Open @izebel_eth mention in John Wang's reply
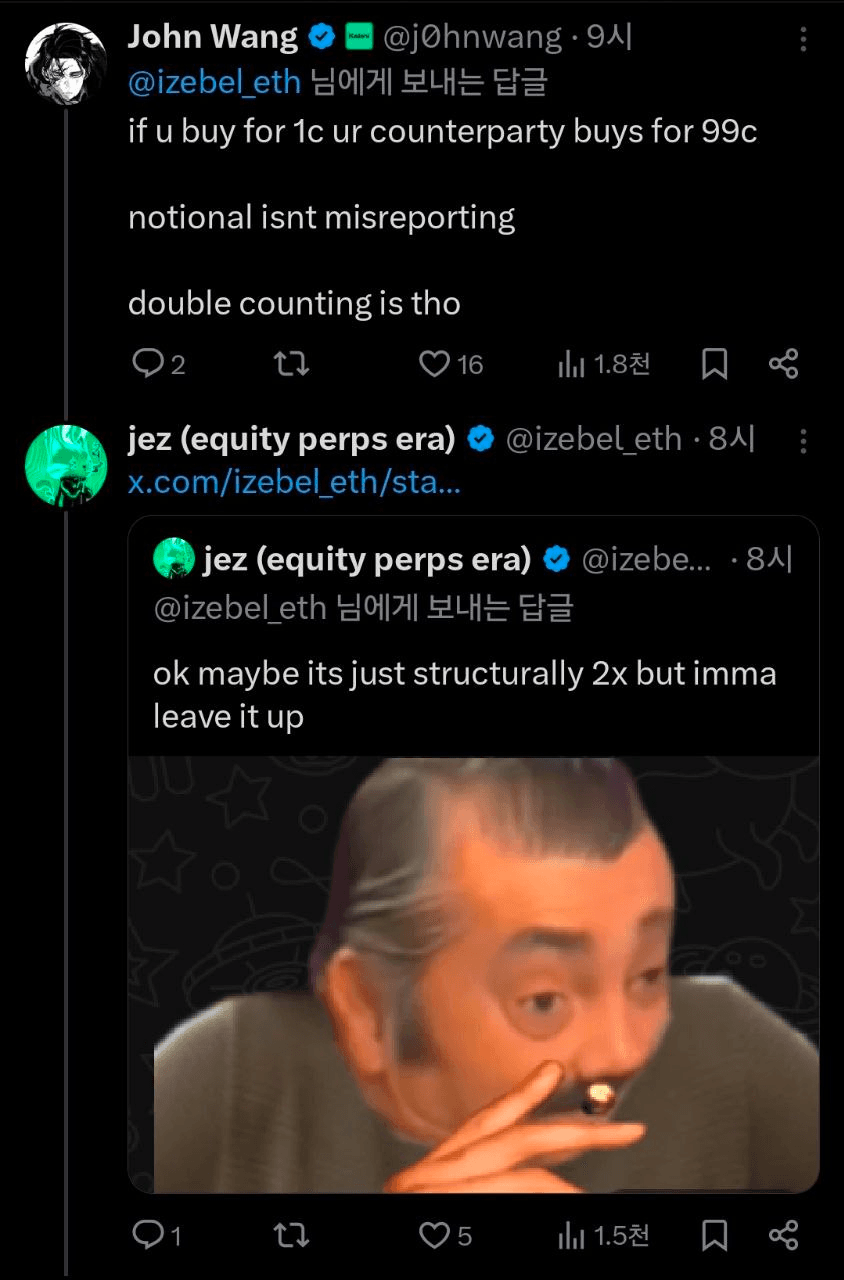The width and height of the screenshot is (844, 1280). pyautogui.click(x=214, y=82)
